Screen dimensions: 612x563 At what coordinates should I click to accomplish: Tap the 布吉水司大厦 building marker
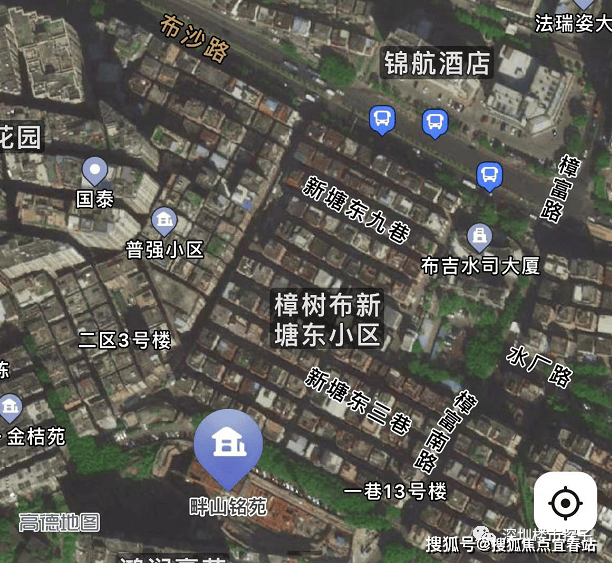click(480, 238)
